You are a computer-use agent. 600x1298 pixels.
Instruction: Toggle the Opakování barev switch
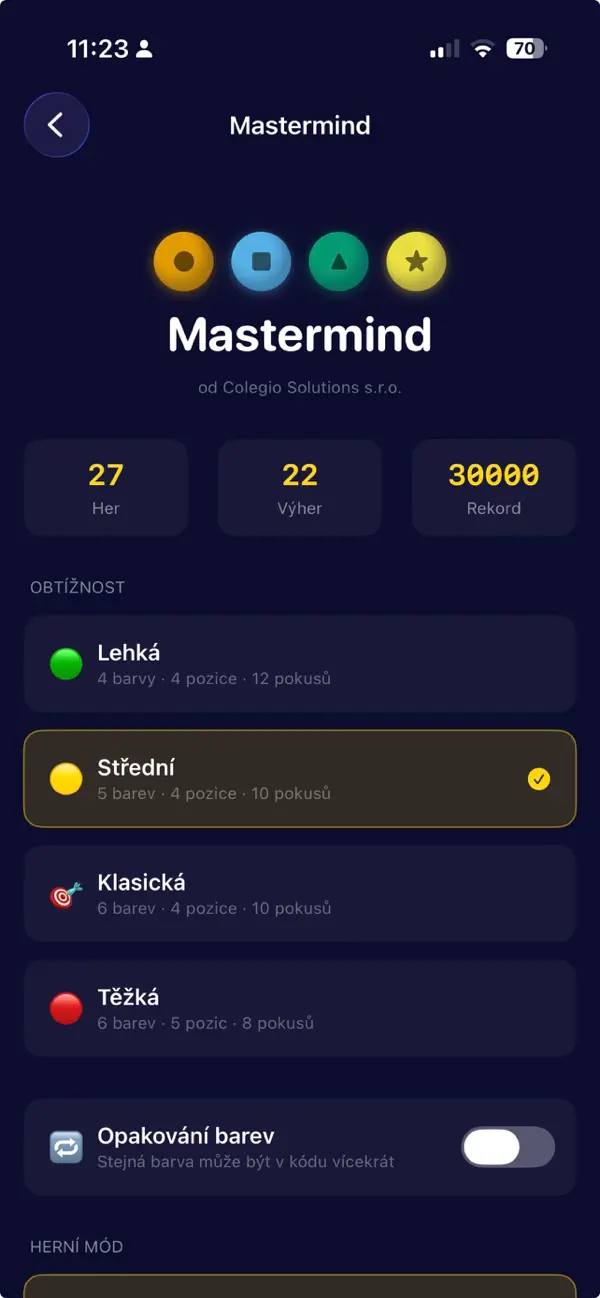click(x=508, y=1147)
